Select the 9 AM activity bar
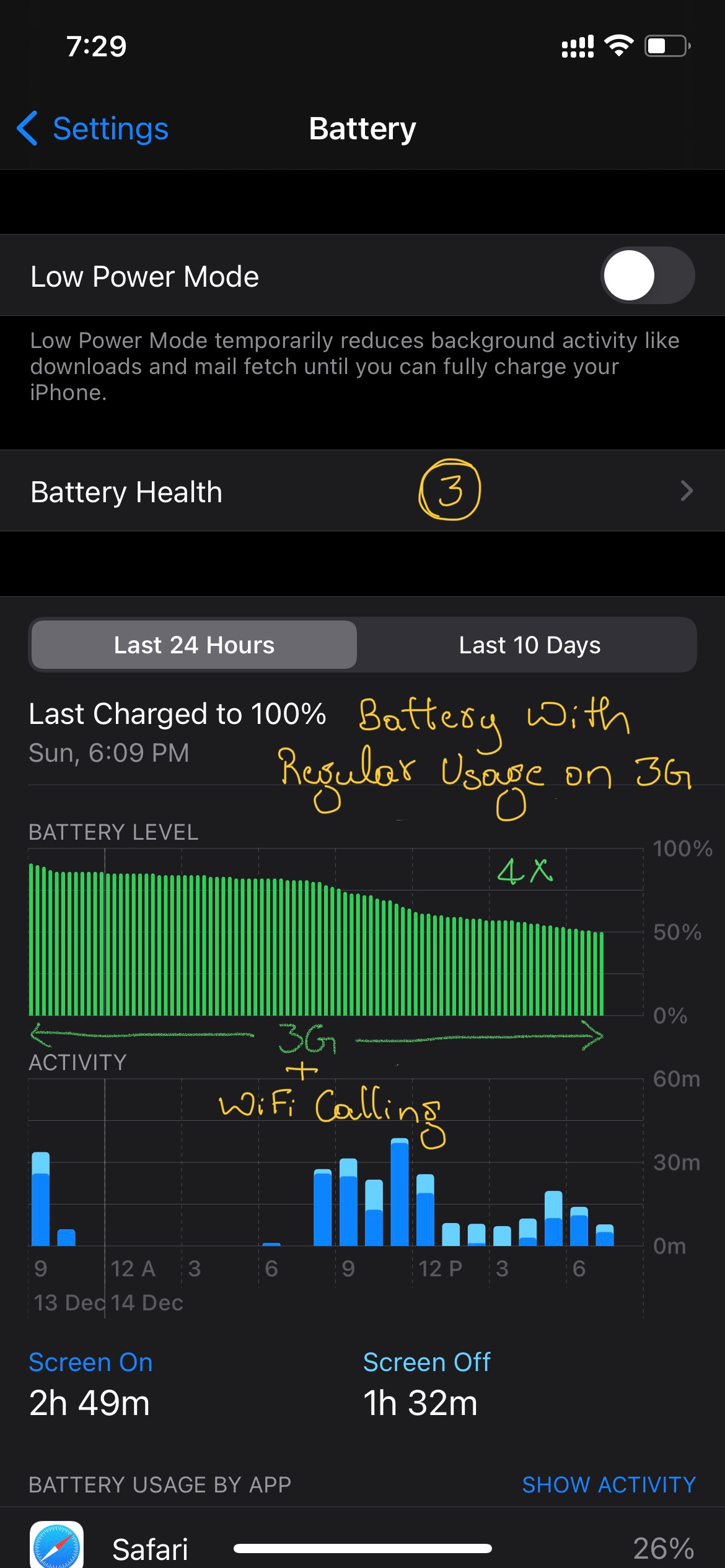 pos(348,1201)
